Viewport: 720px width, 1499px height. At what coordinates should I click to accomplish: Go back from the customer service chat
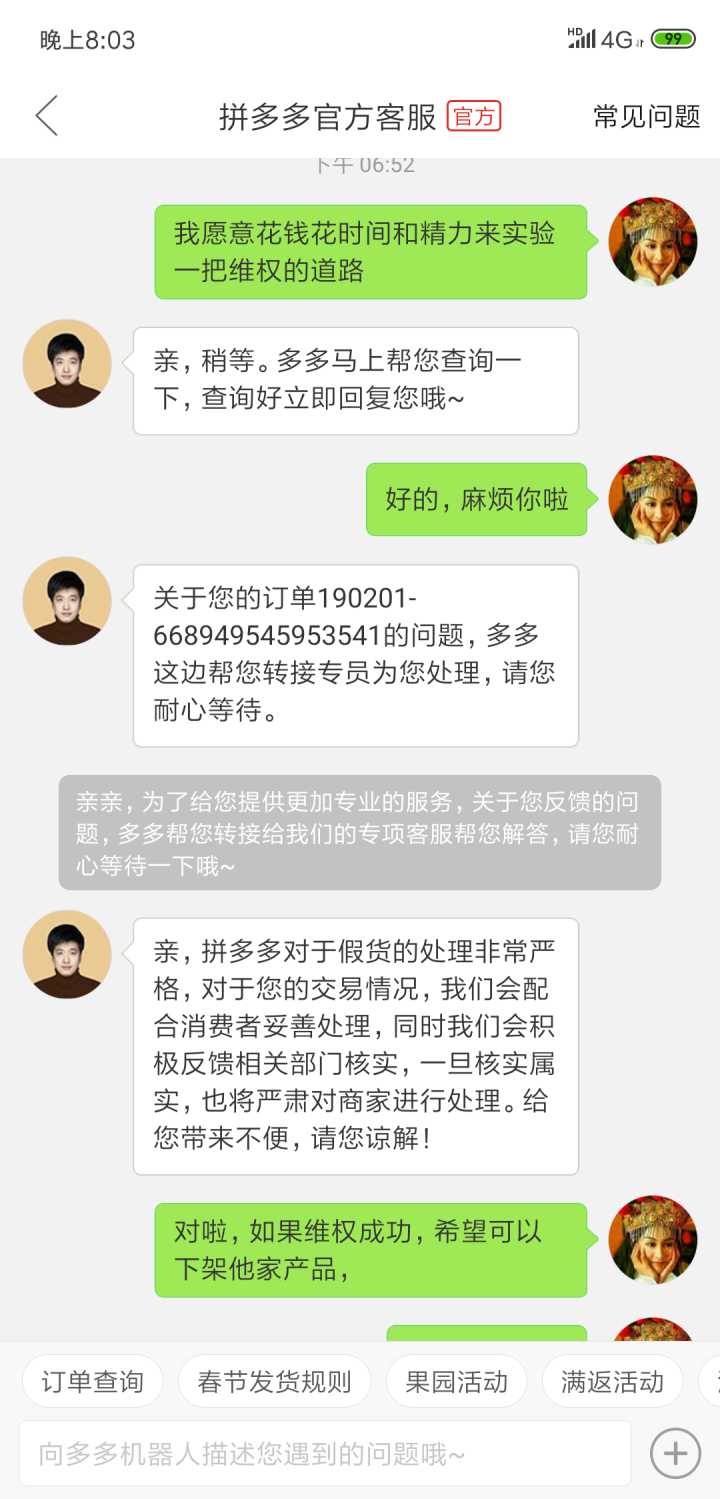(x=47, y=116)
